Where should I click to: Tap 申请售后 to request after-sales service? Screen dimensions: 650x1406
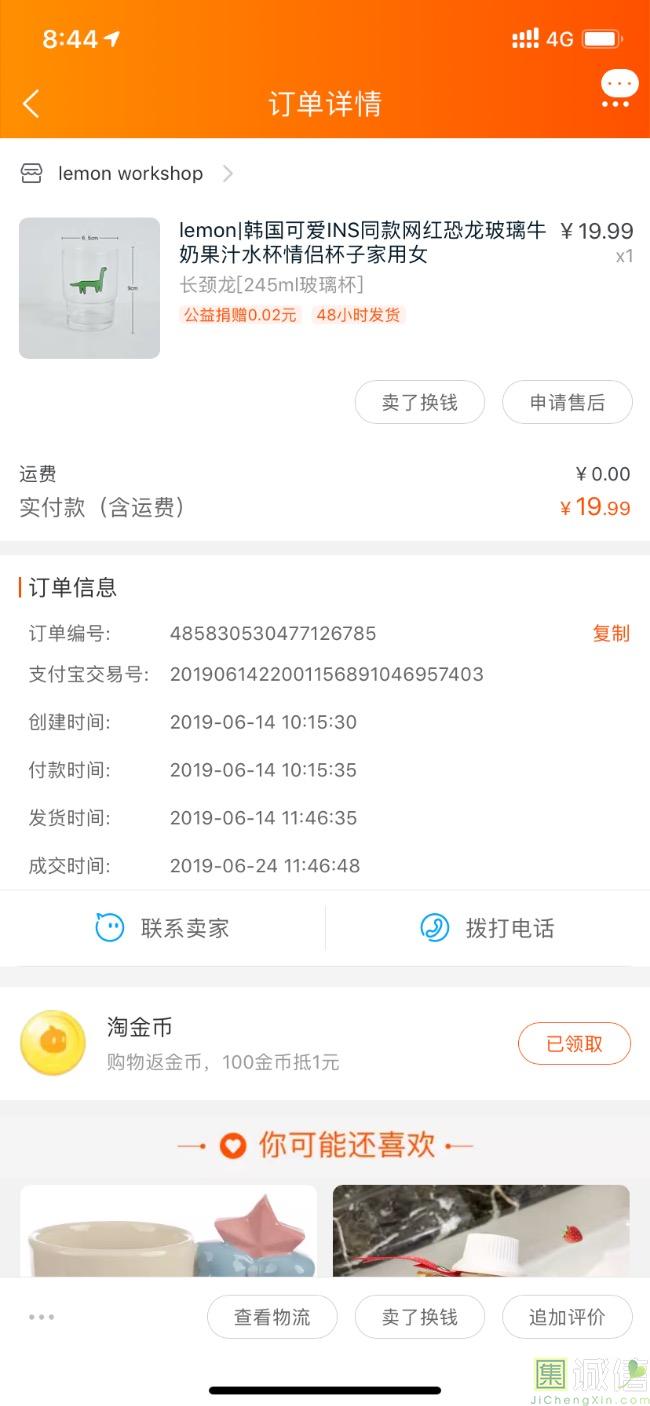pos(567,403)
